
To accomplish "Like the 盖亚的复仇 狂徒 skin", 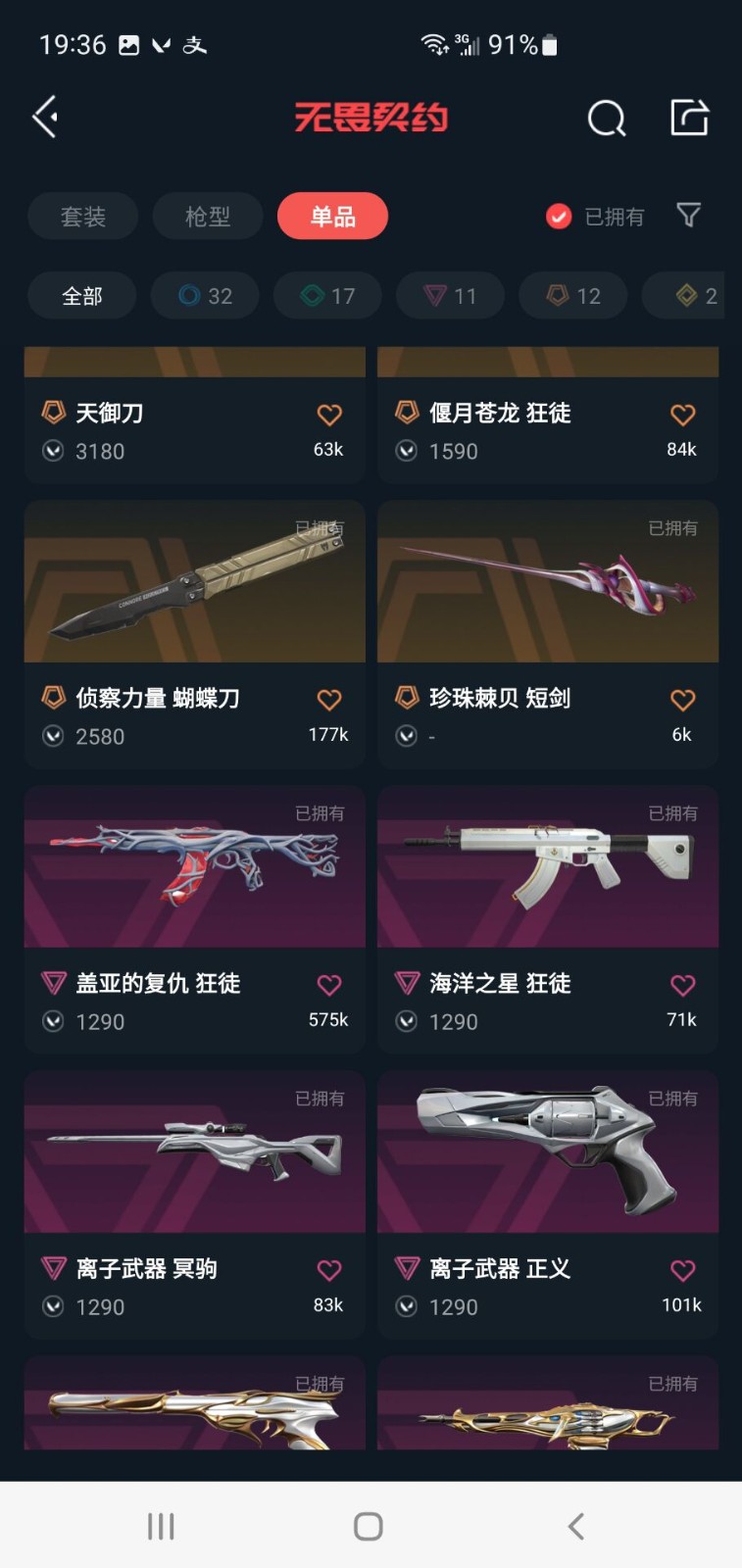I will point(329,985).
